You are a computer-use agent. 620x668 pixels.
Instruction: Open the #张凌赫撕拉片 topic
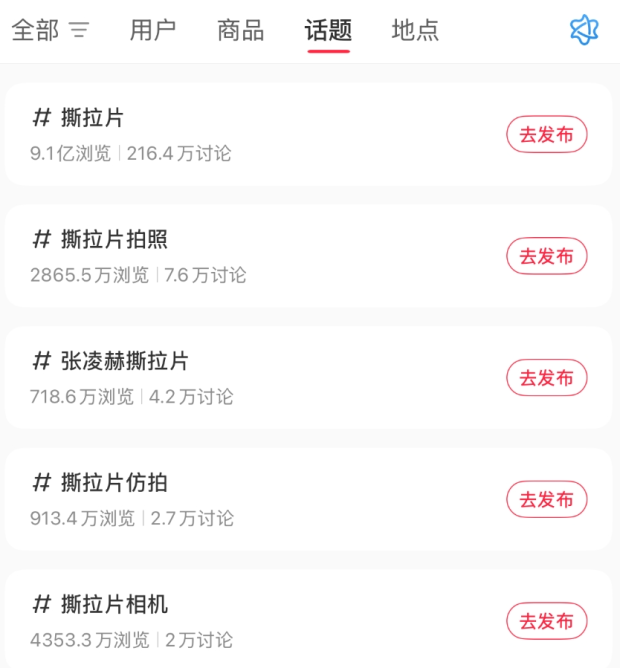coord(124,362)
